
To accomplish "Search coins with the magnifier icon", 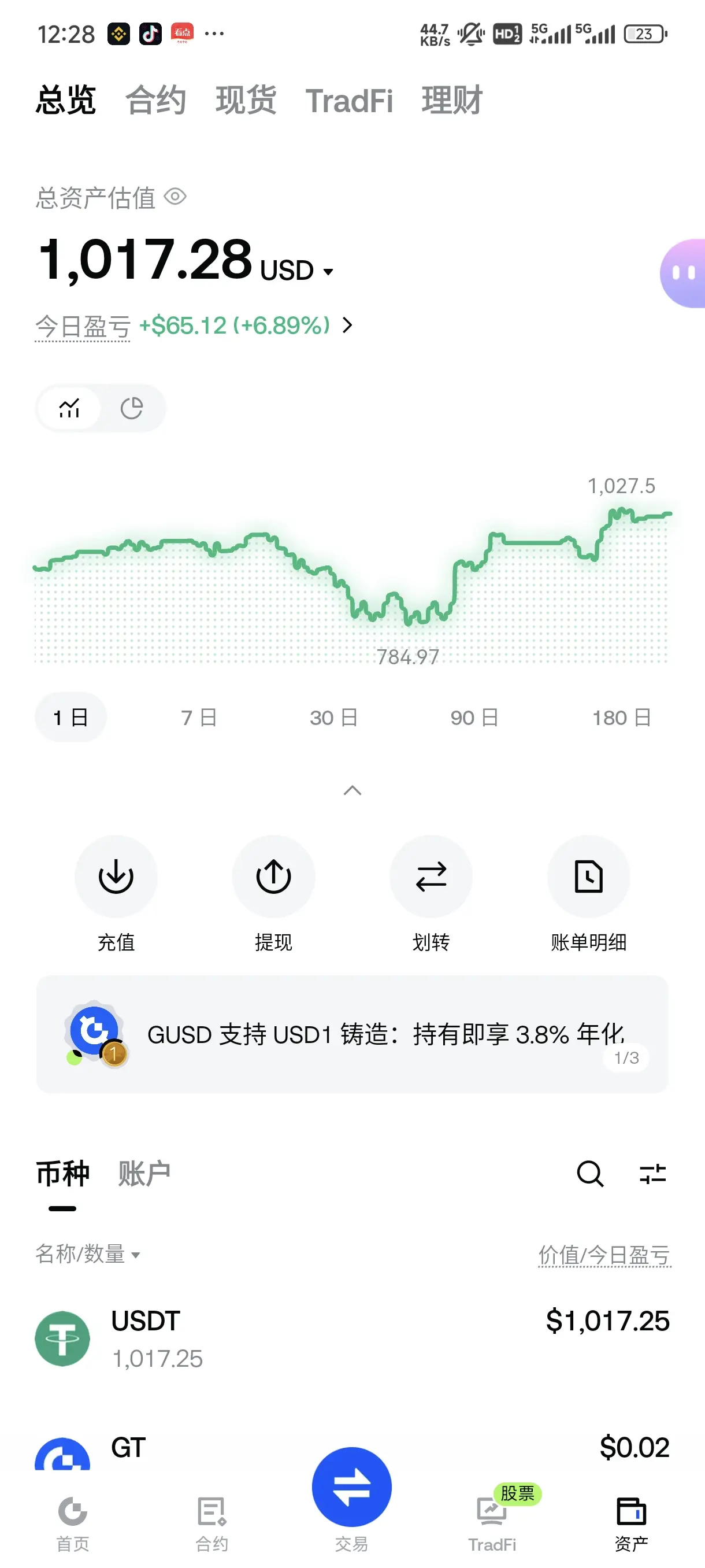I will [589, 1173].
